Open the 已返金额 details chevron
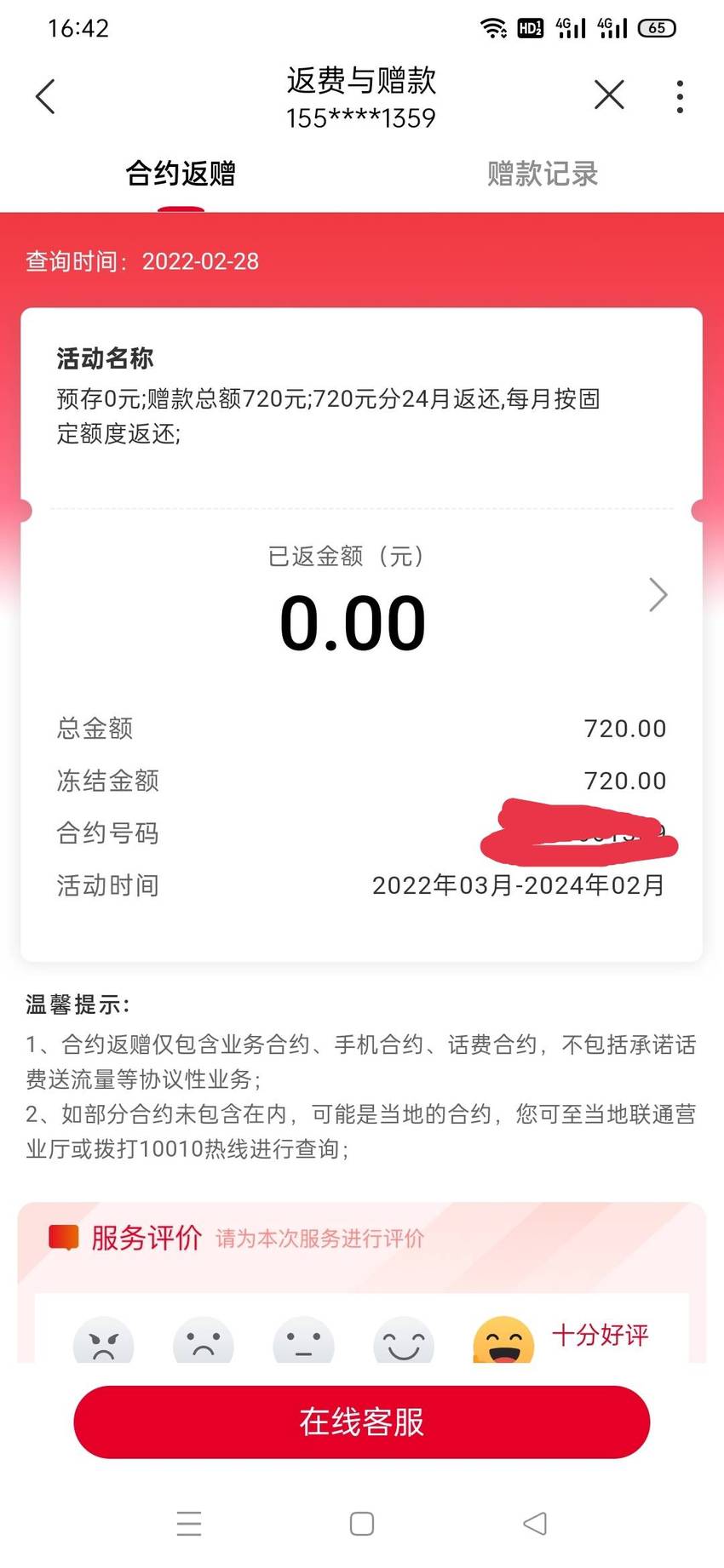The width and height of the screenshot is (724, 1568). 658,594
